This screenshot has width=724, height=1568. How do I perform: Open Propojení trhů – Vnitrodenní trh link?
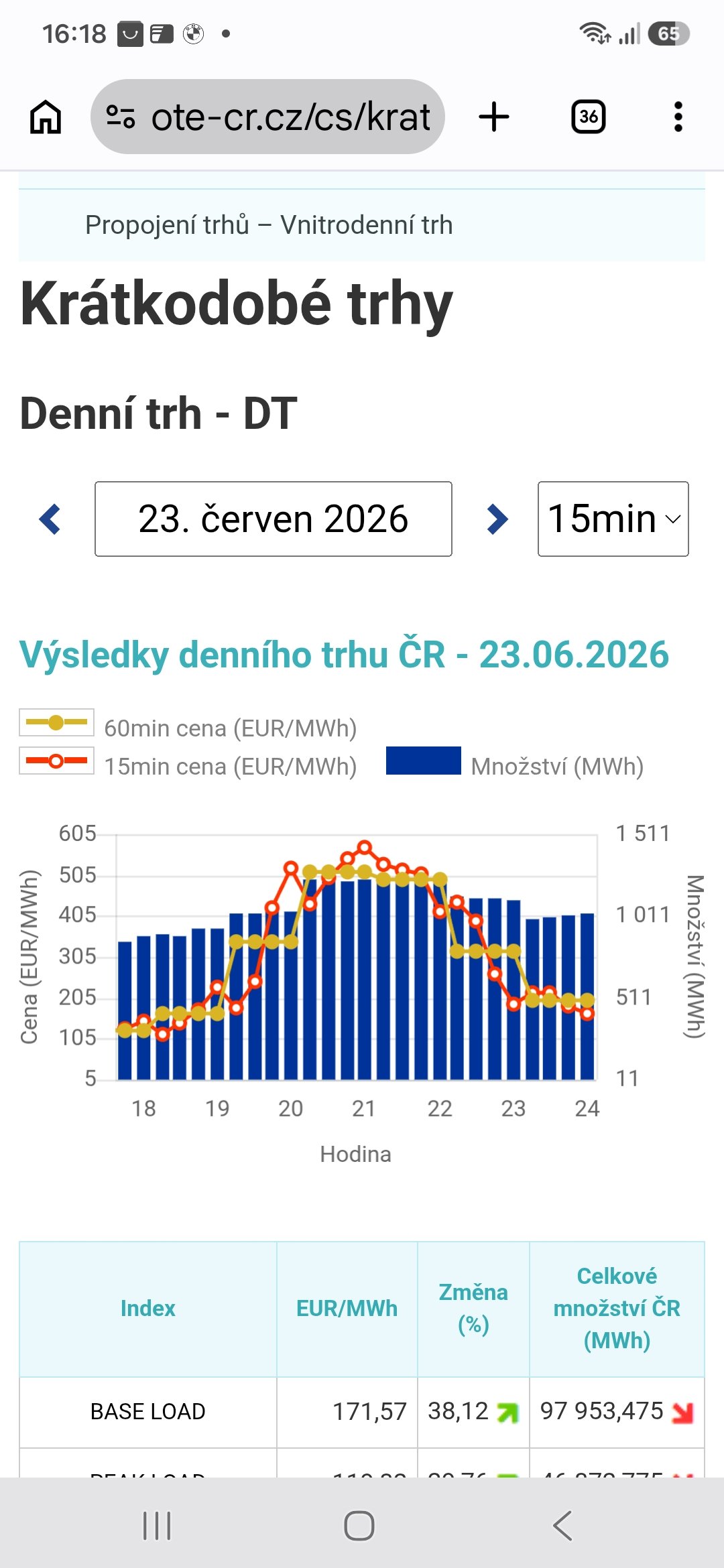pyautogui.click(x=269, y=225)
